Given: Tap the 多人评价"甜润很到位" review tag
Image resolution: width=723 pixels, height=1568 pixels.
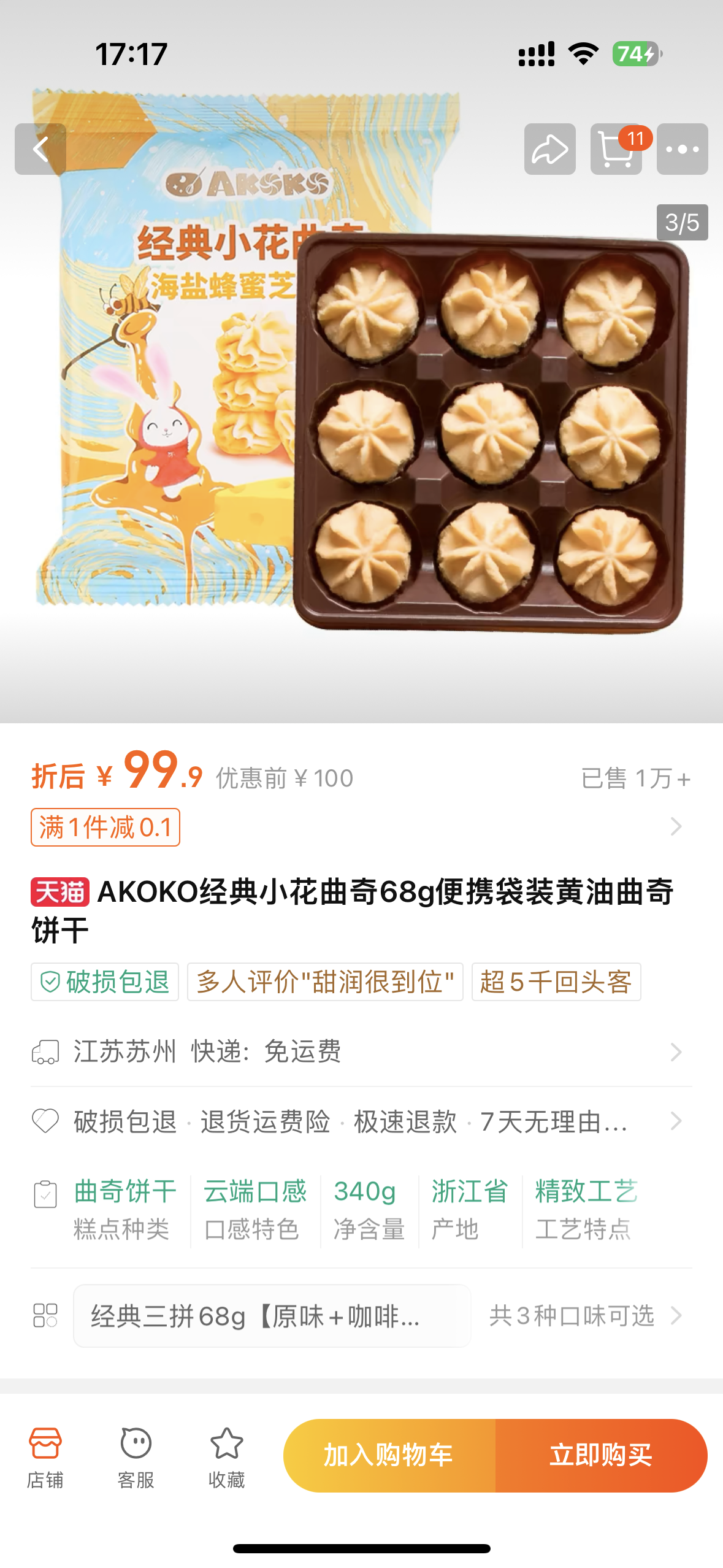Looking at the screenshot, I should (x=325, y=982).
